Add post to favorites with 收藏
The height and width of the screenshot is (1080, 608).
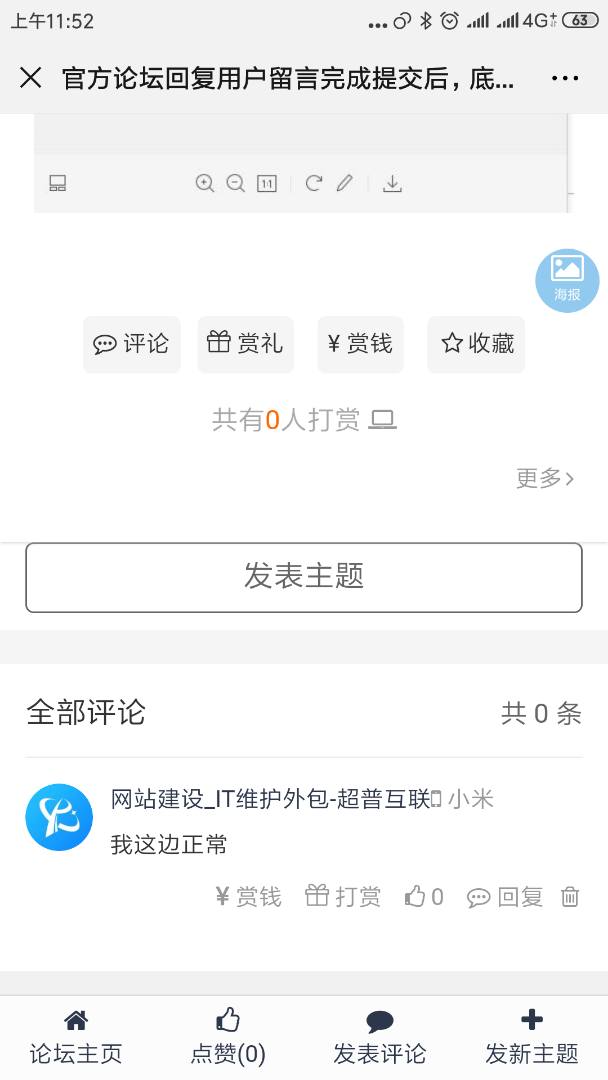coord(476,344)
